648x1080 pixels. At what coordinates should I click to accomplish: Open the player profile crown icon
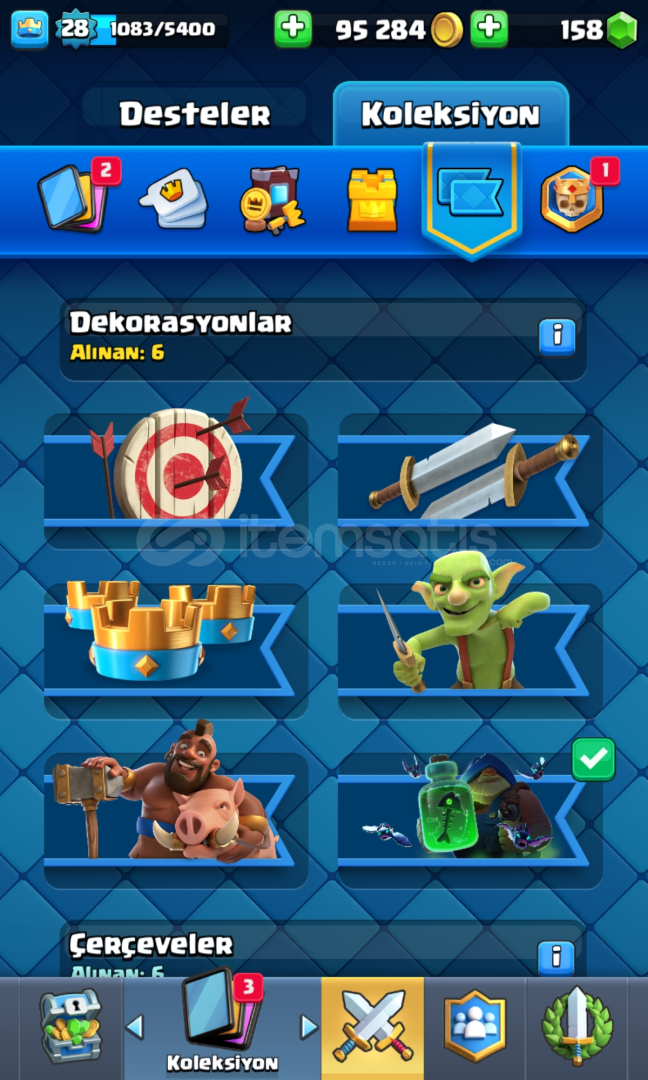(30, 30)
